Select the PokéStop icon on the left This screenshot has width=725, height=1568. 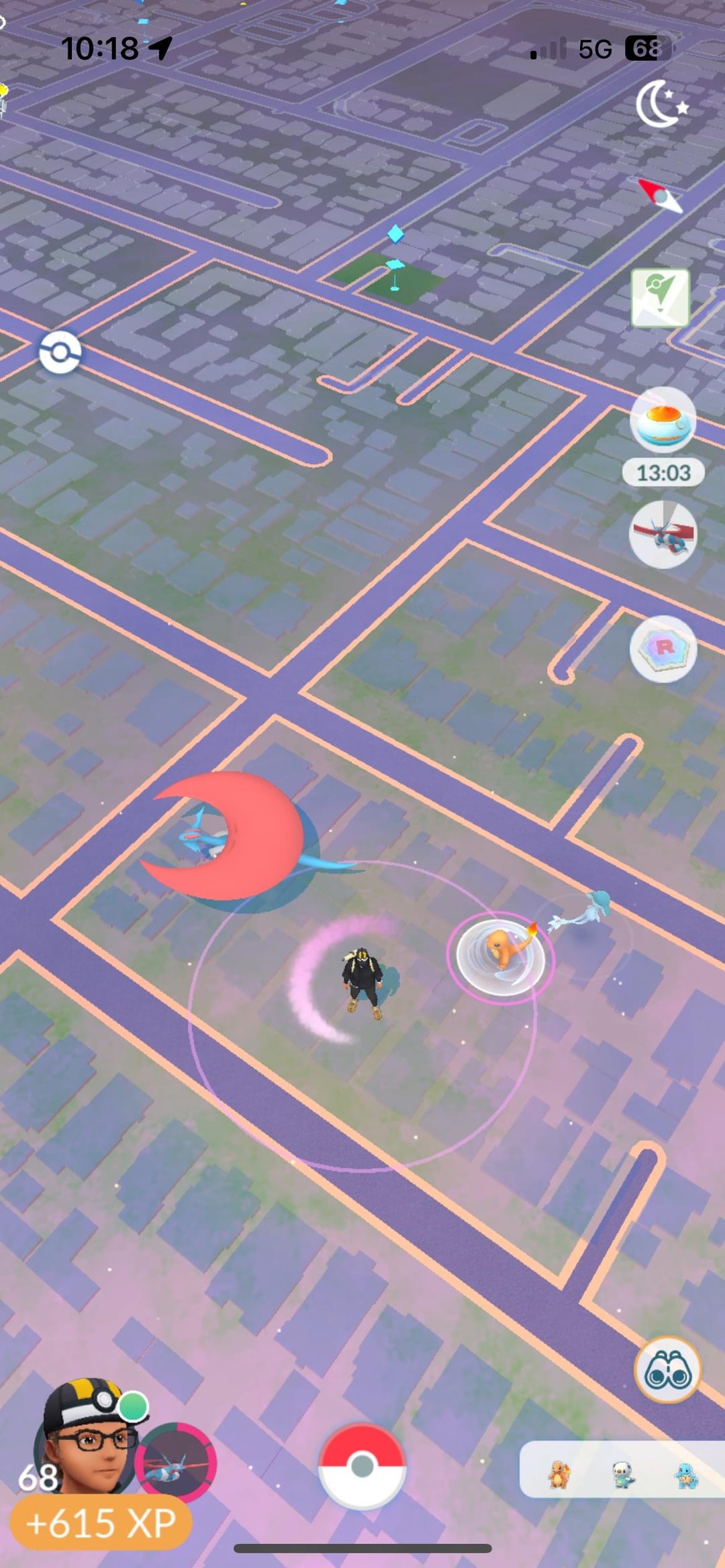click(60, 352)
